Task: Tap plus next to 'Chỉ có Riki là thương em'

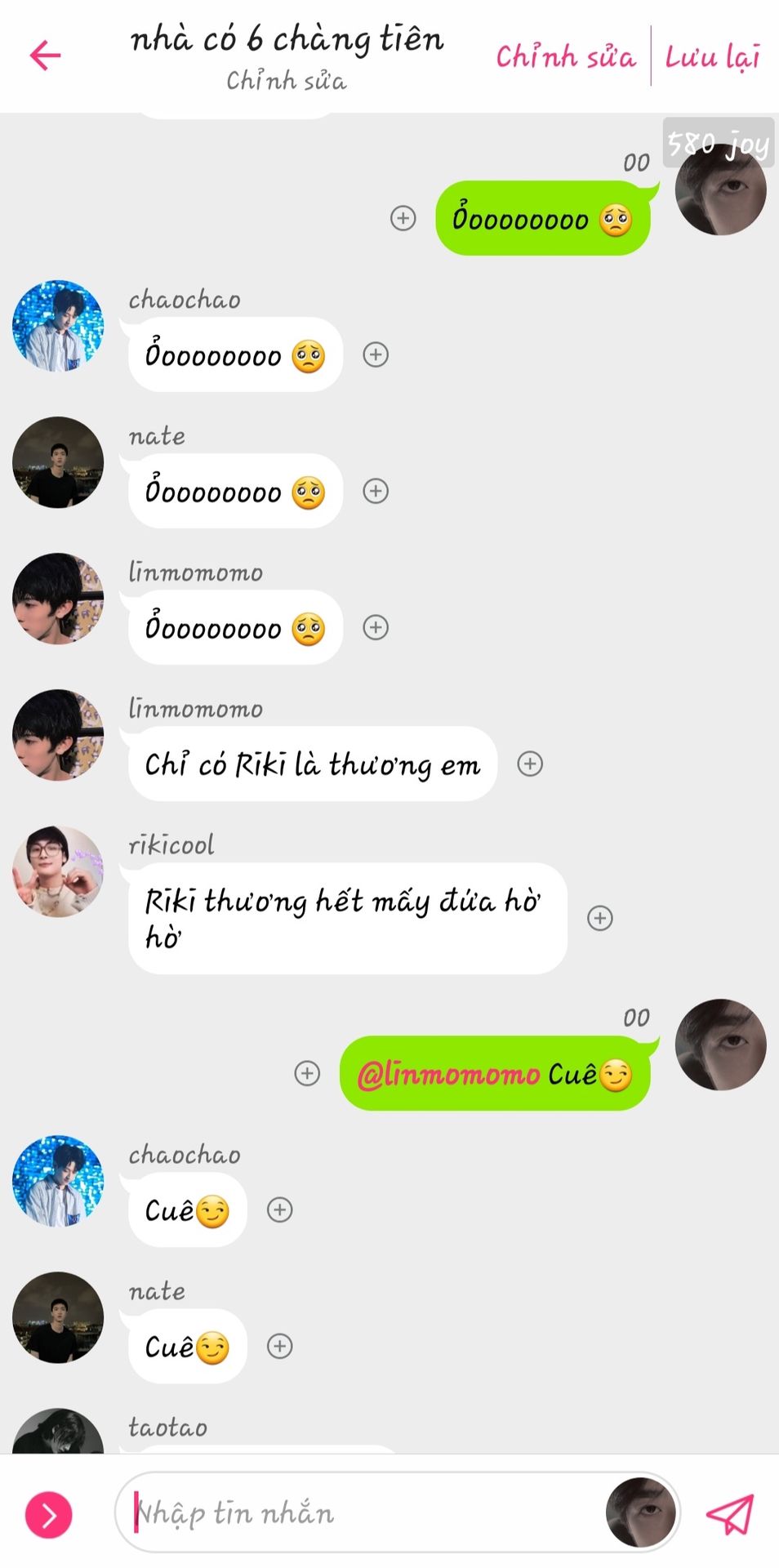Action: point(530,764)
